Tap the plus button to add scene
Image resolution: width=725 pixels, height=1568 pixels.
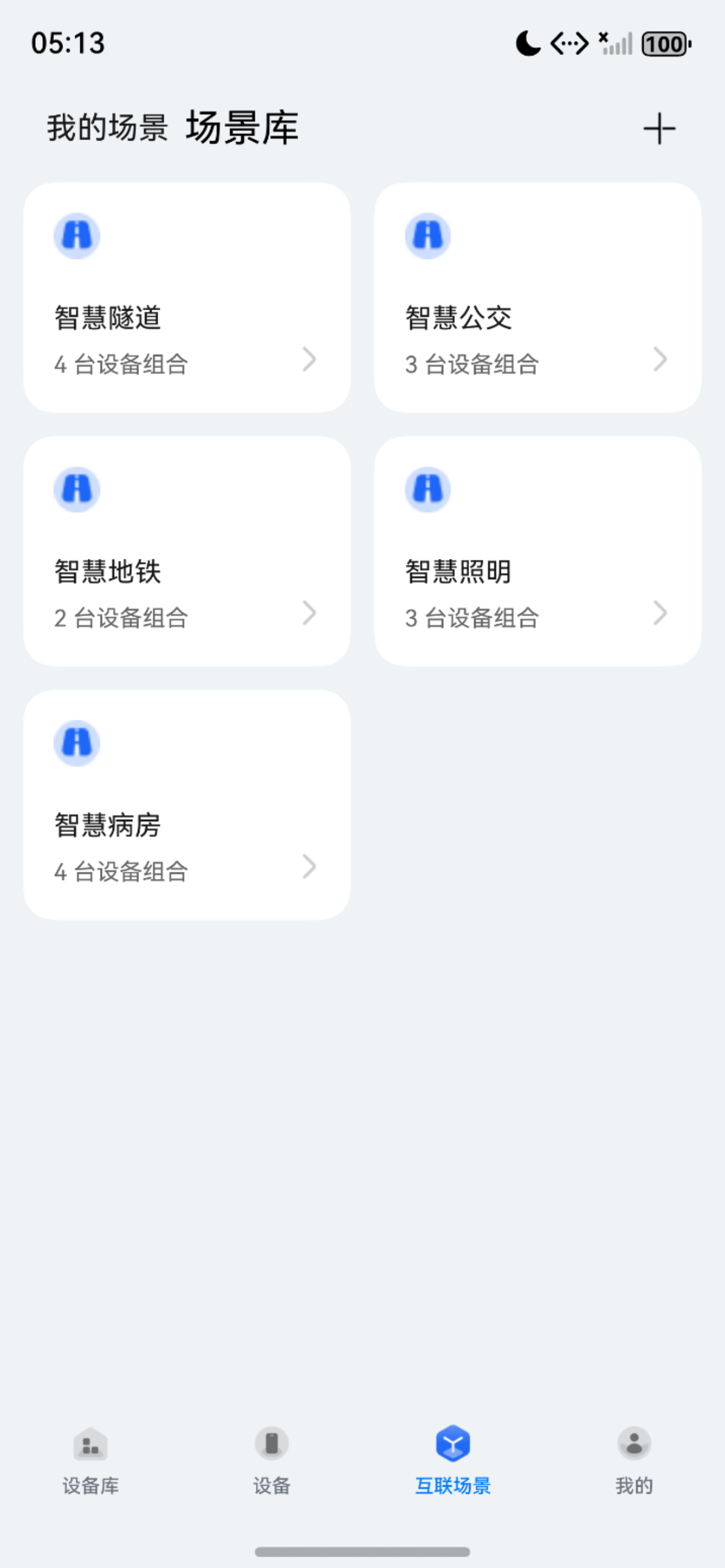click(659, 128)
